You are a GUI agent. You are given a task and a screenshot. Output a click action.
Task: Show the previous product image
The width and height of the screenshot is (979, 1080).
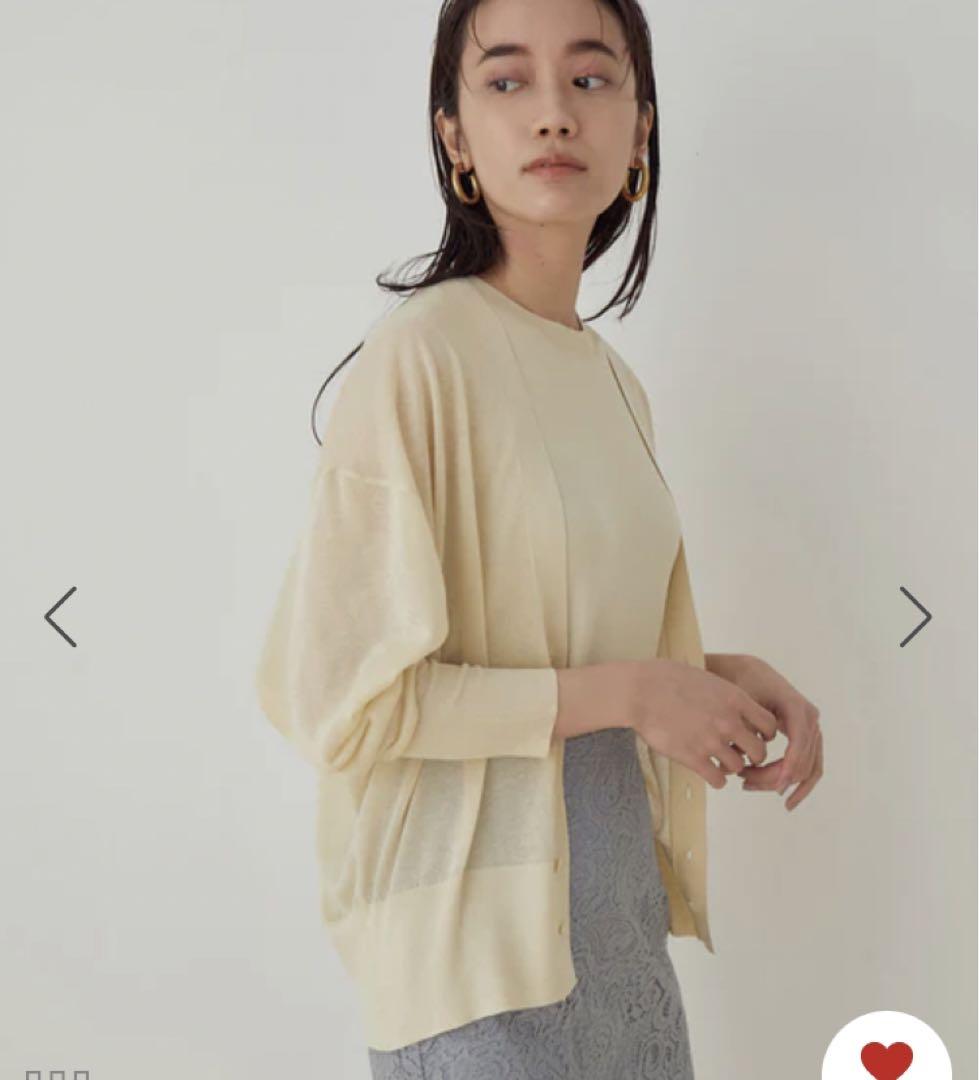(x=61, y=617)
